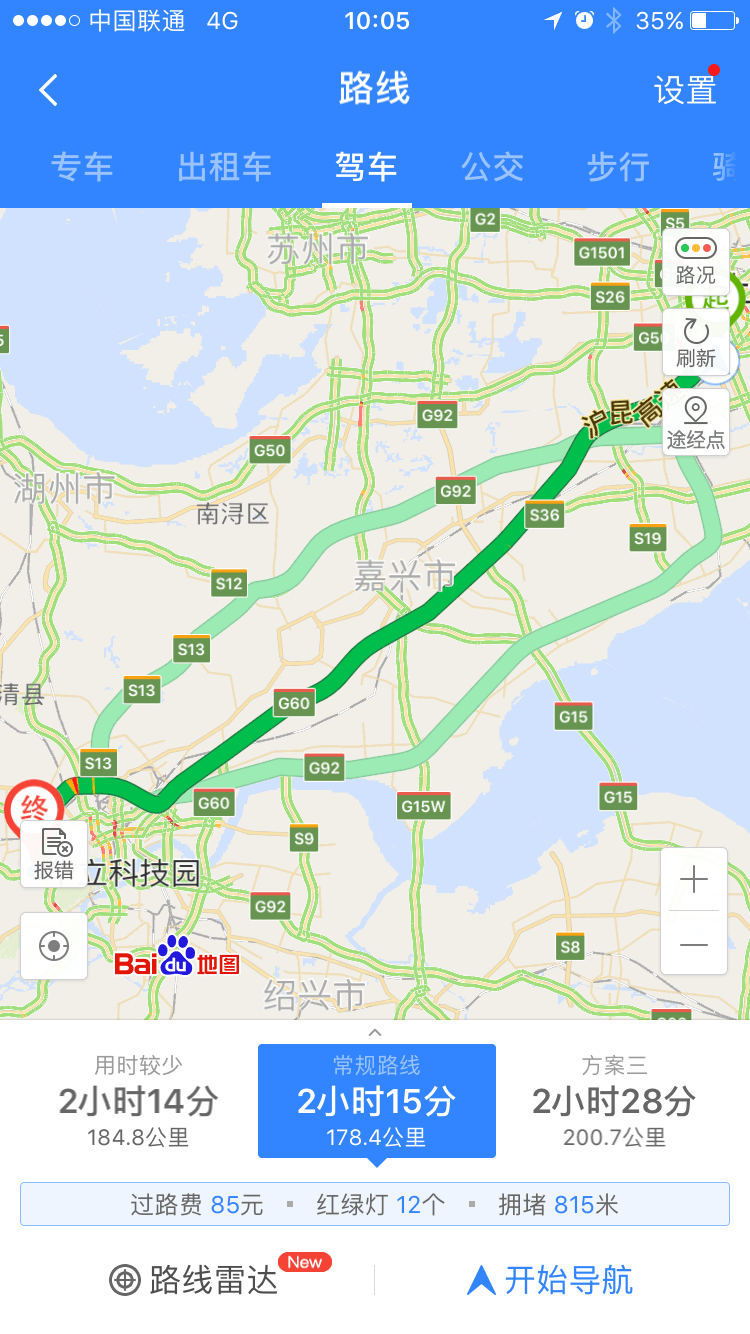Image resolution: width=750 pixels, height=1334 pixels.
Task: Switch to the 专车 tab
Action: (x=82, y=167)
